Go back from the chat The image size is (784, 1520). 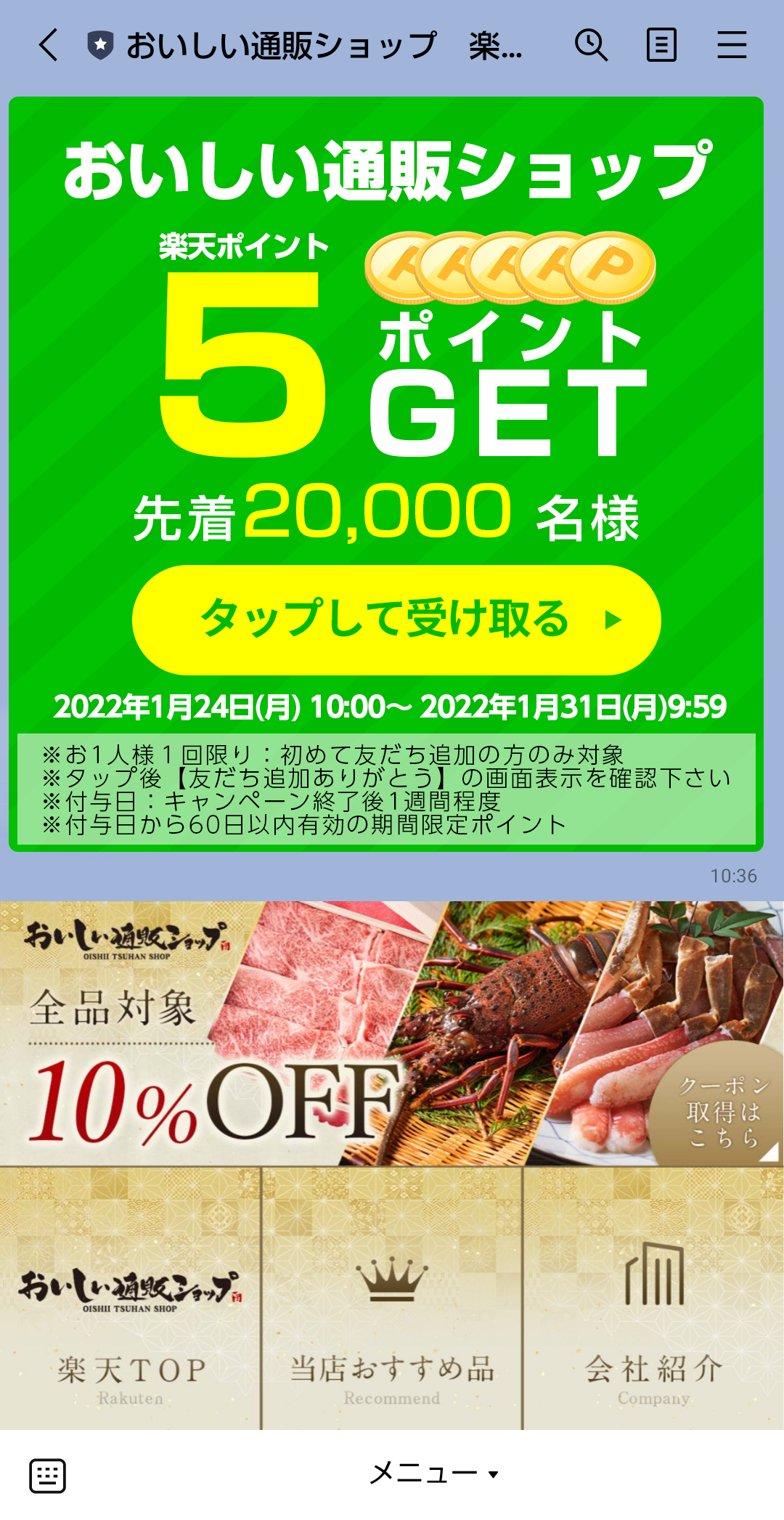(48, 45)
